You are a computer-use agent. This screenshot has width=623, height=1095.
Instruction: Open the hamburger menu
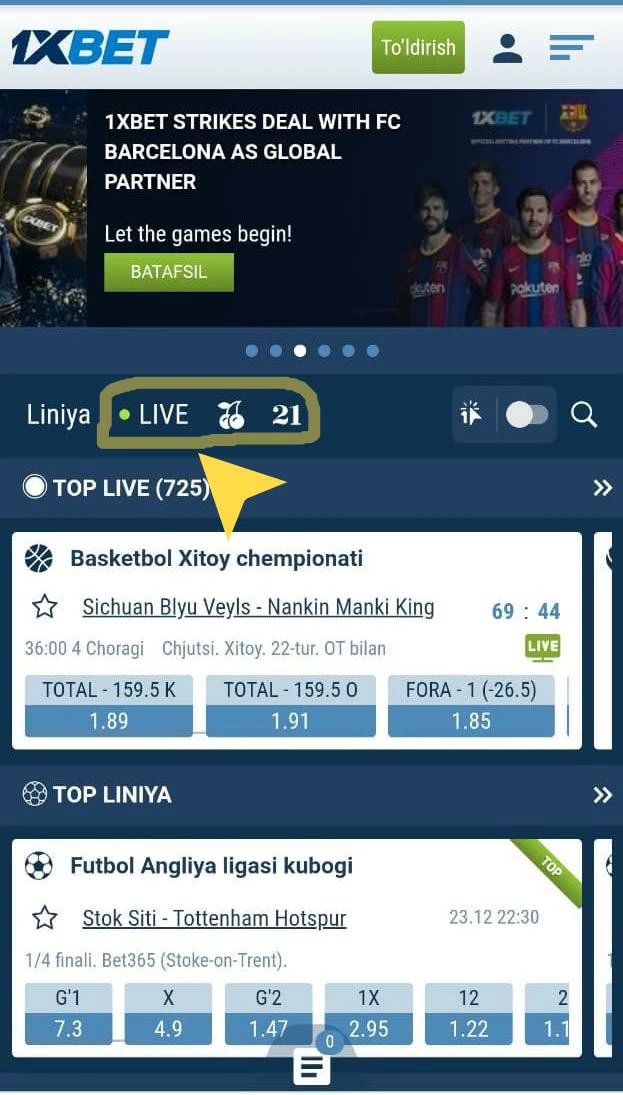(571, 47)
